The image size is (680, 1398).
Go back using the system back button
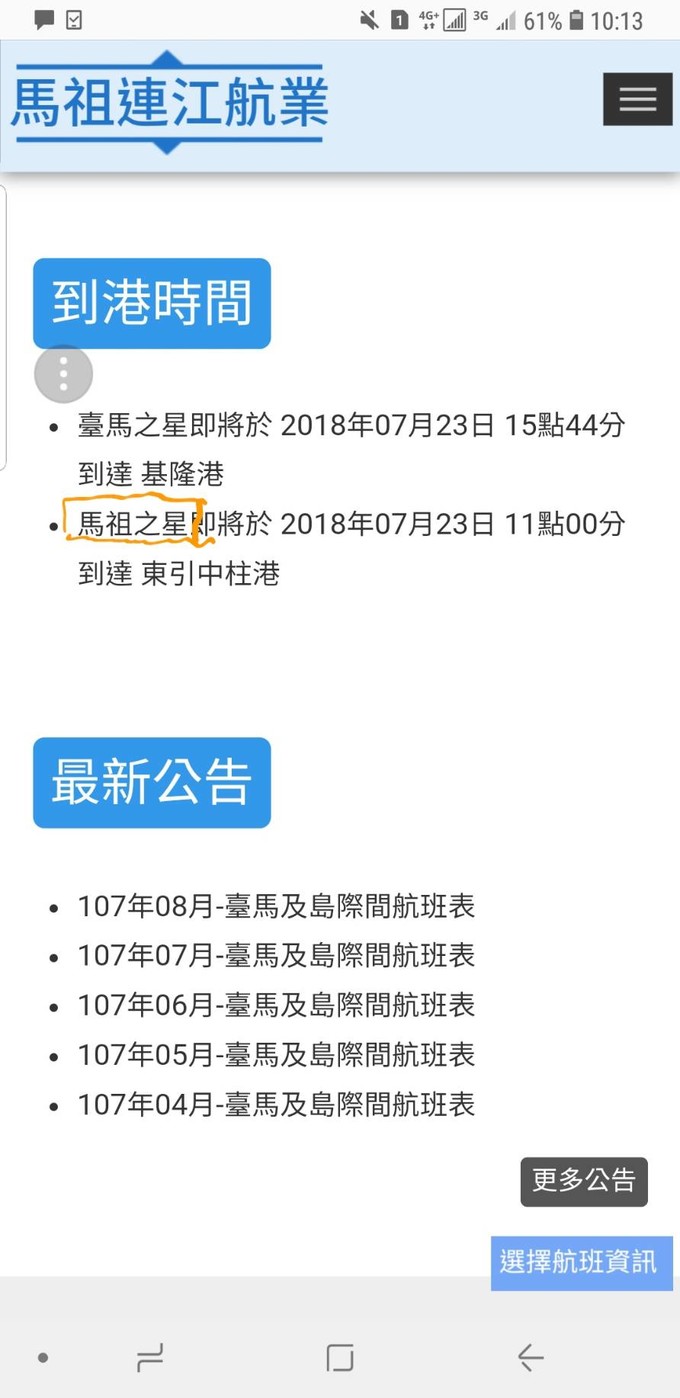click(x=530, y=1357)
